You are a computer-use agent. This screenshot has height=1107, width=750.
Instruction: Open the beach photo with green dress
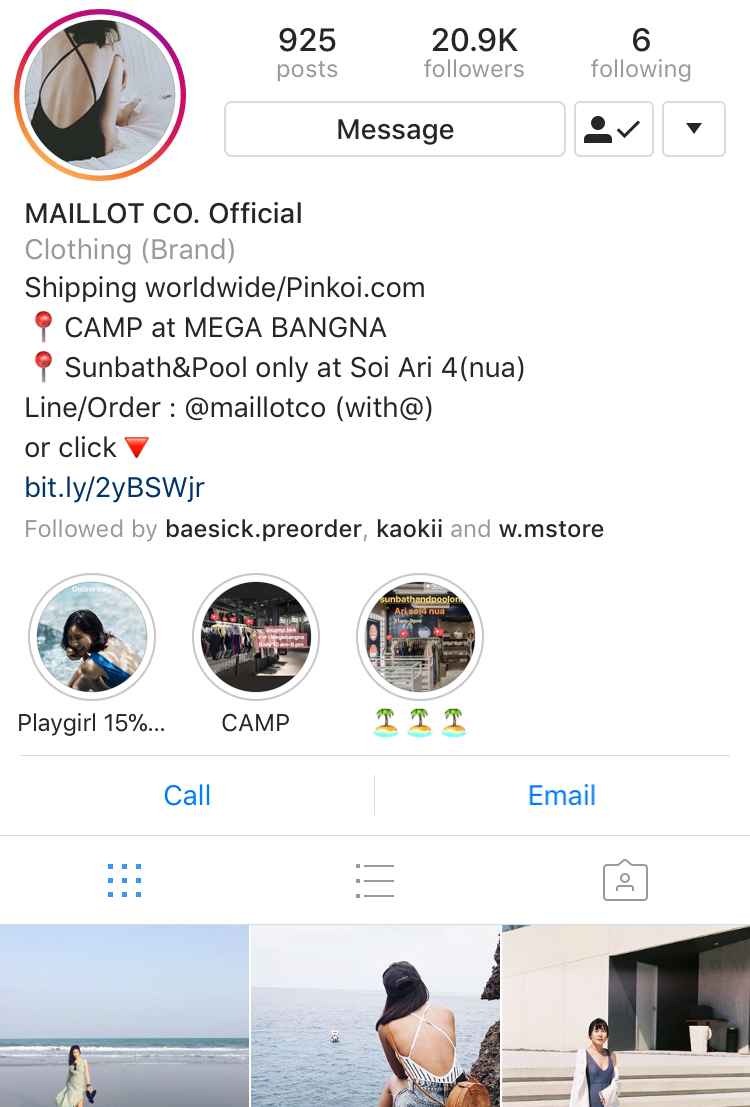tap(124, 1015)
